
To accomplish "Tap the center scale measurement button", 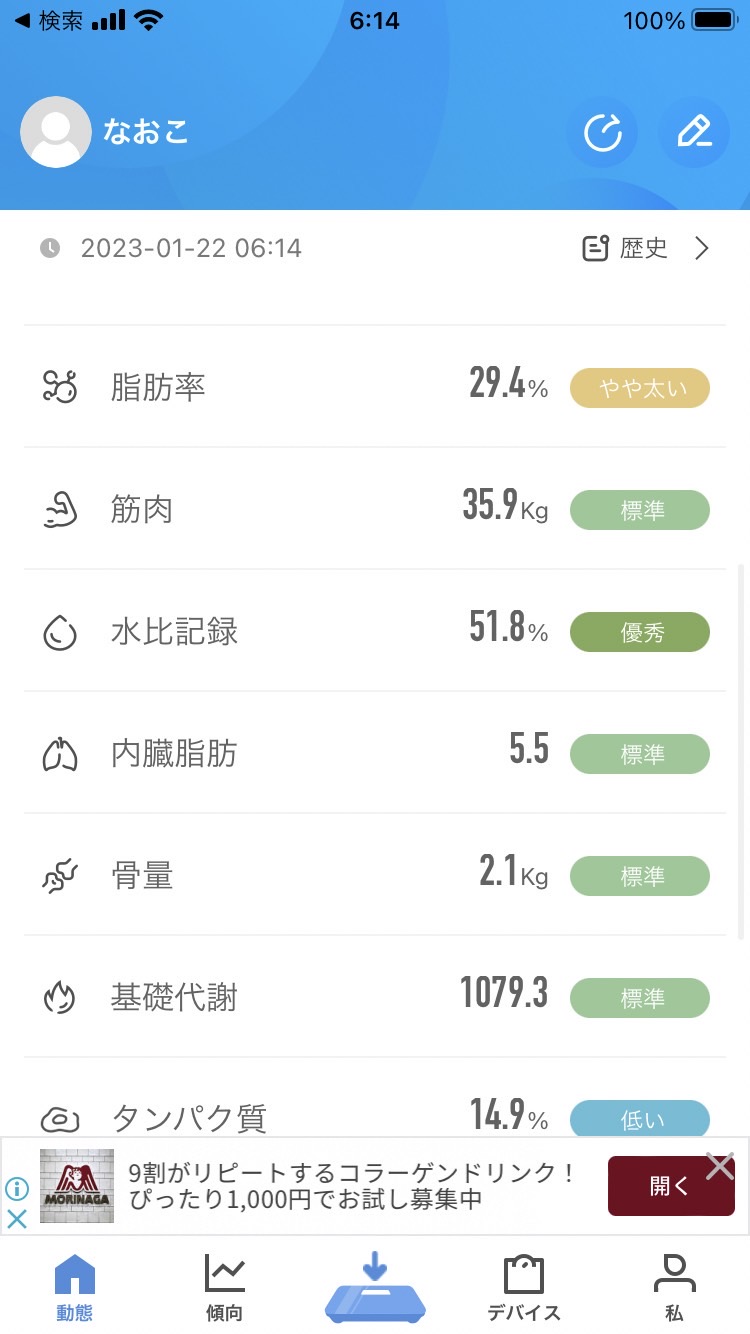I will (375, 1288).
